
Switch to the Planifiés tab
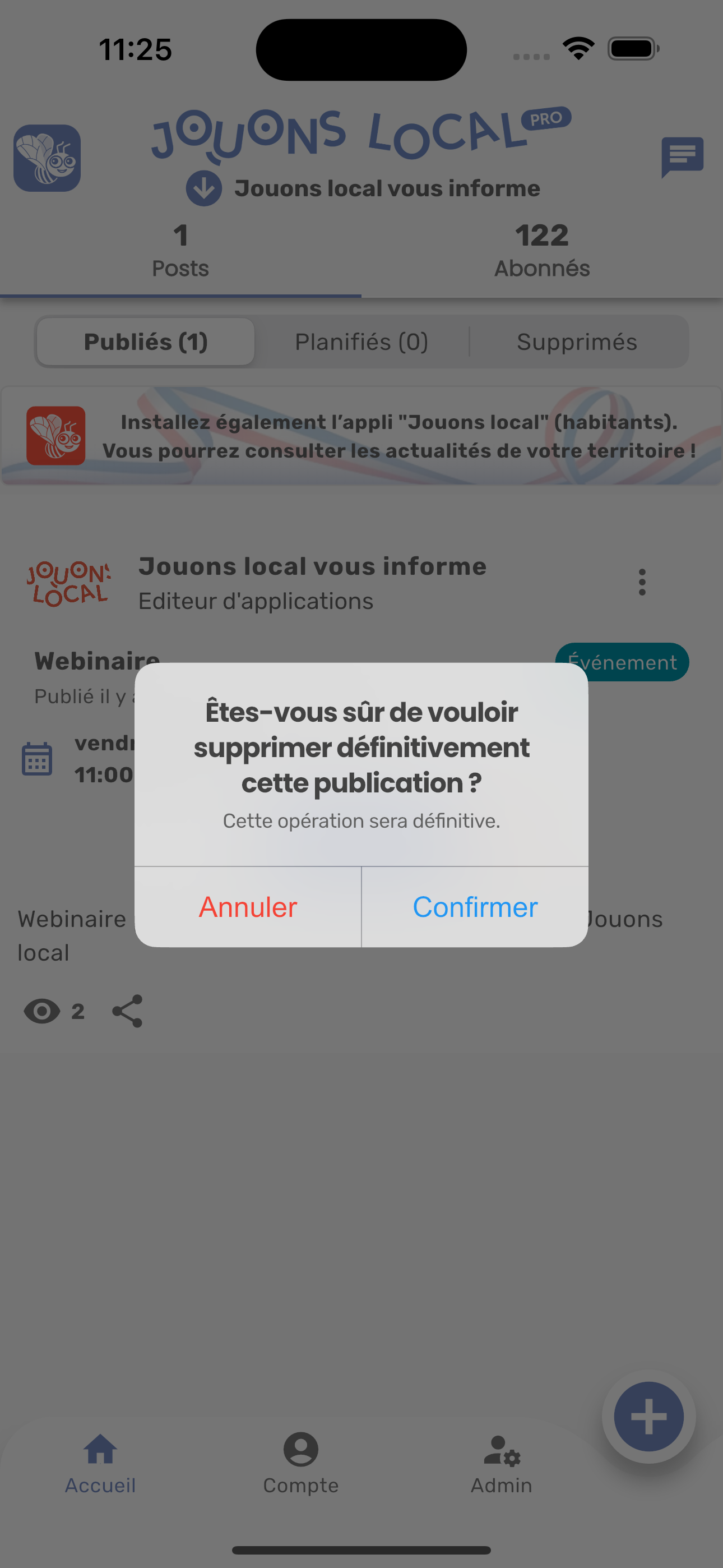tap(362, 342)
